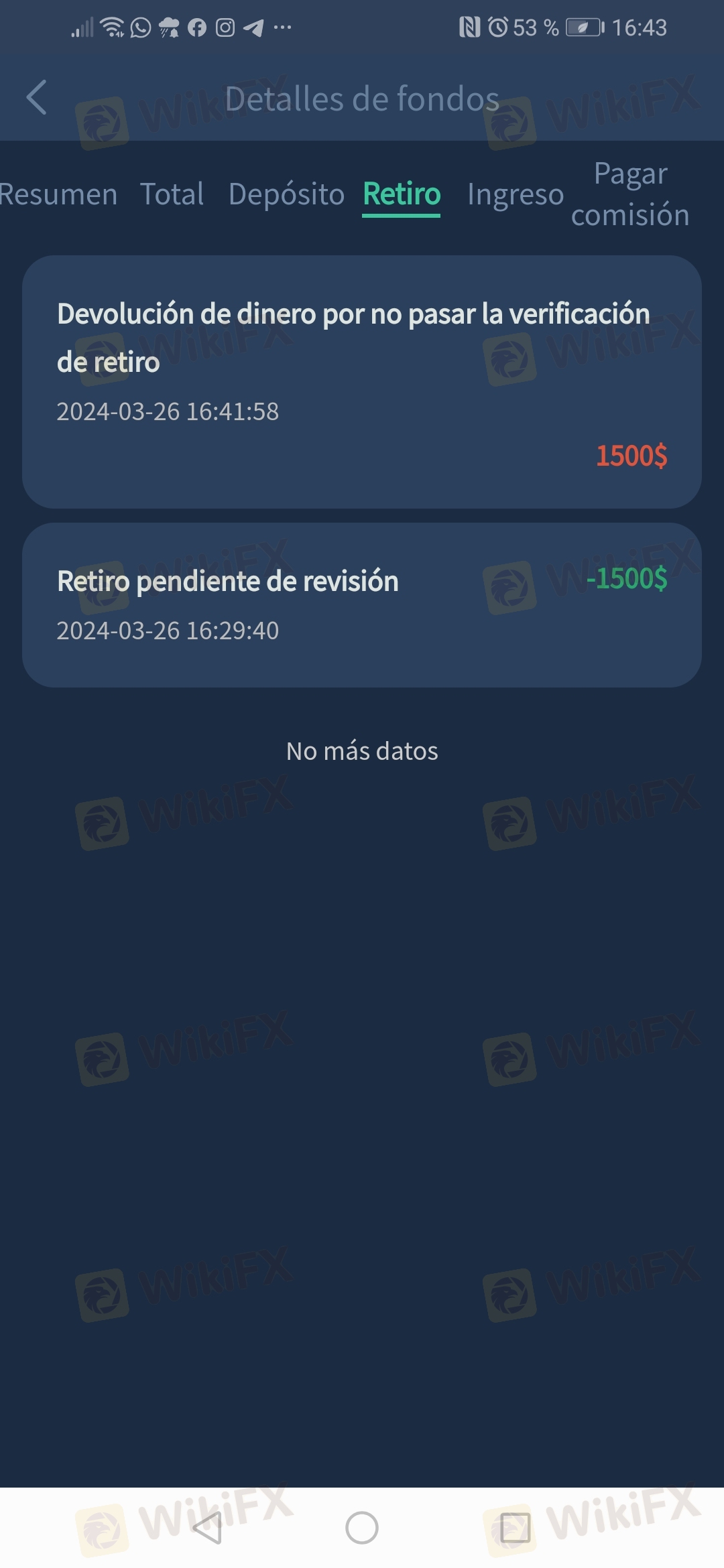Tap the system home button

point(362,1528)
